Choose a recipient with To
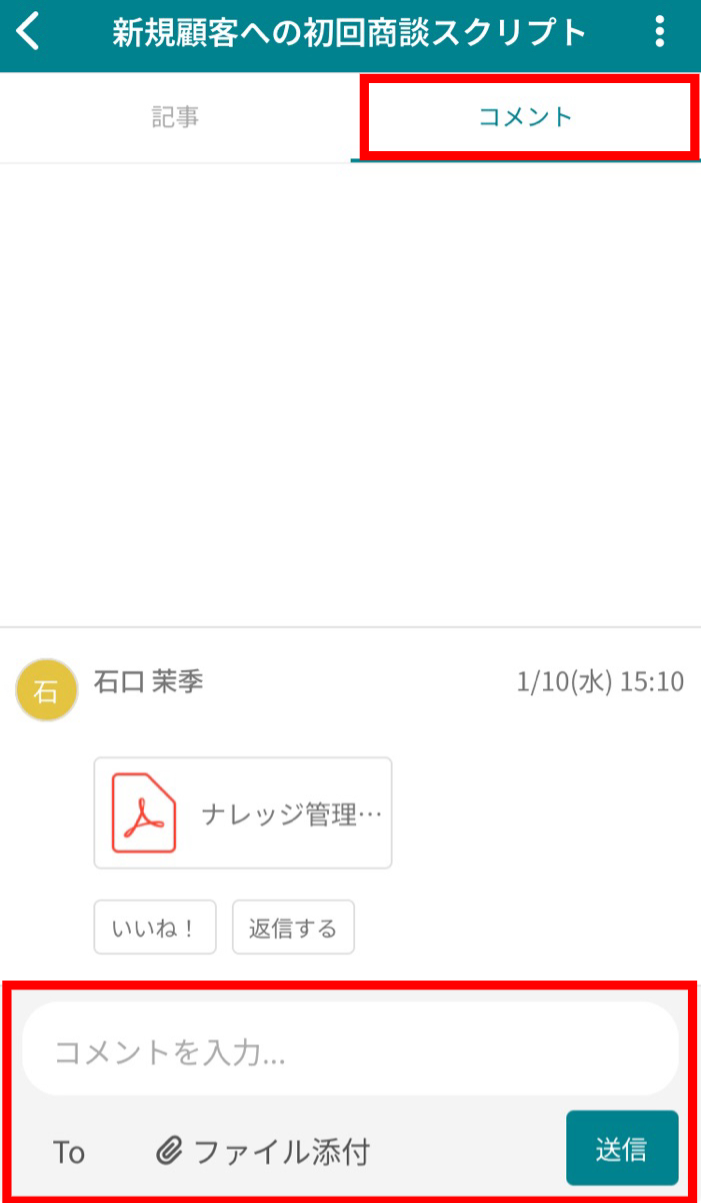This screenshot has width=701, height=1203. click(69, 1152)
